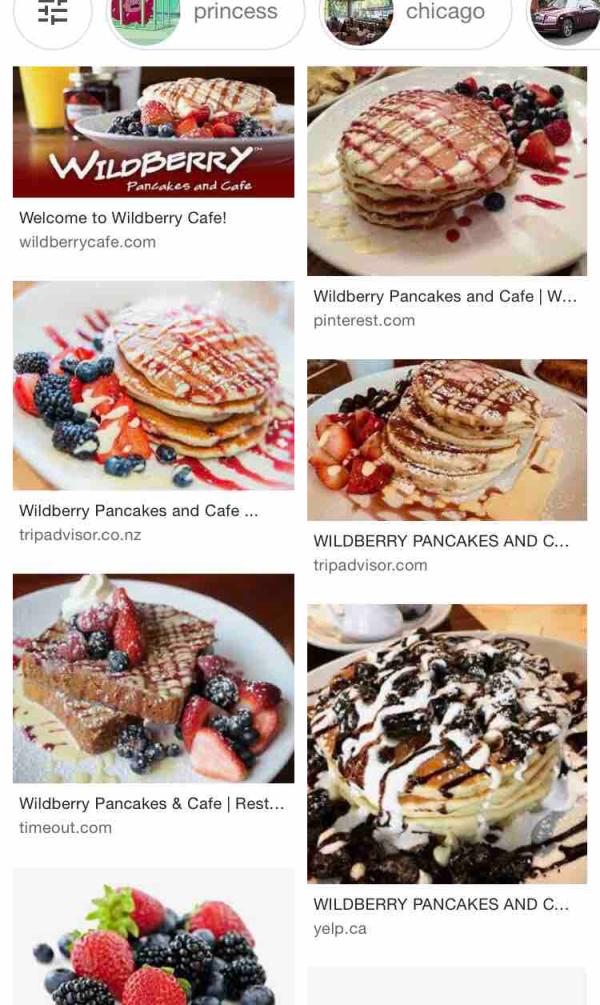Select the chicago suggestion chip

pos(415,15)
